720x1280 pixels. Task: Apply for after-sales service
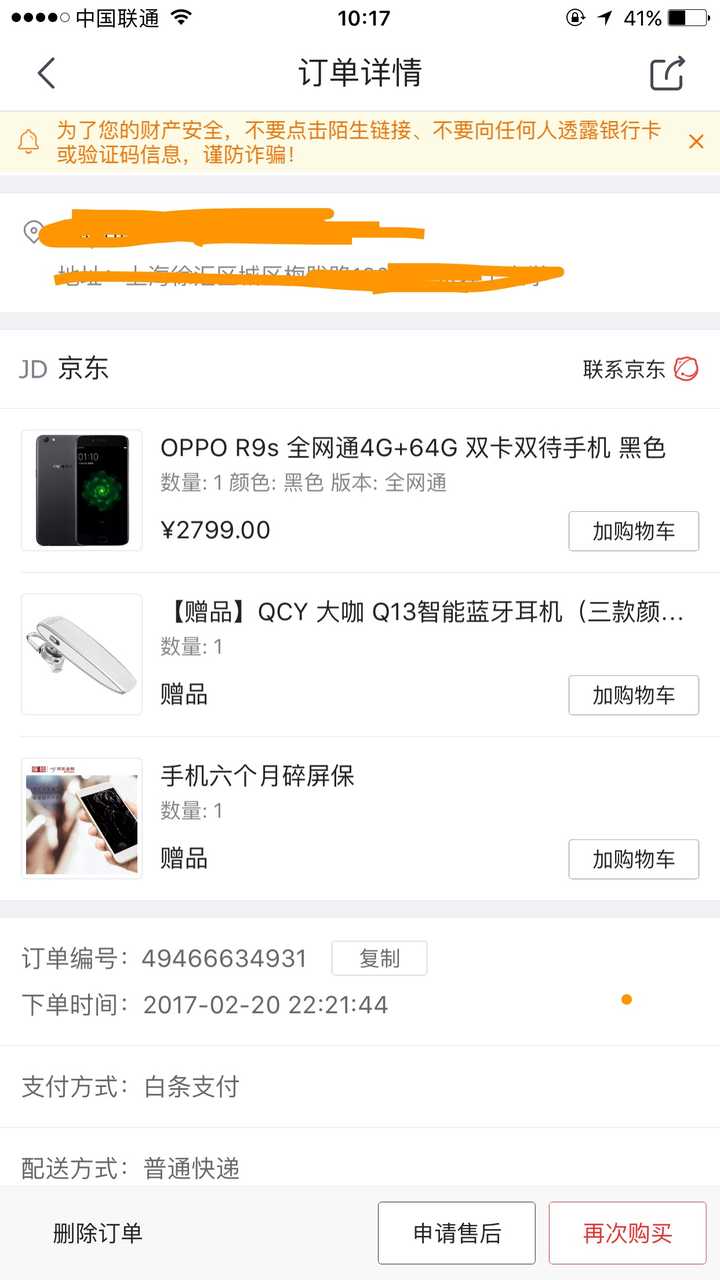point(457,1233)
